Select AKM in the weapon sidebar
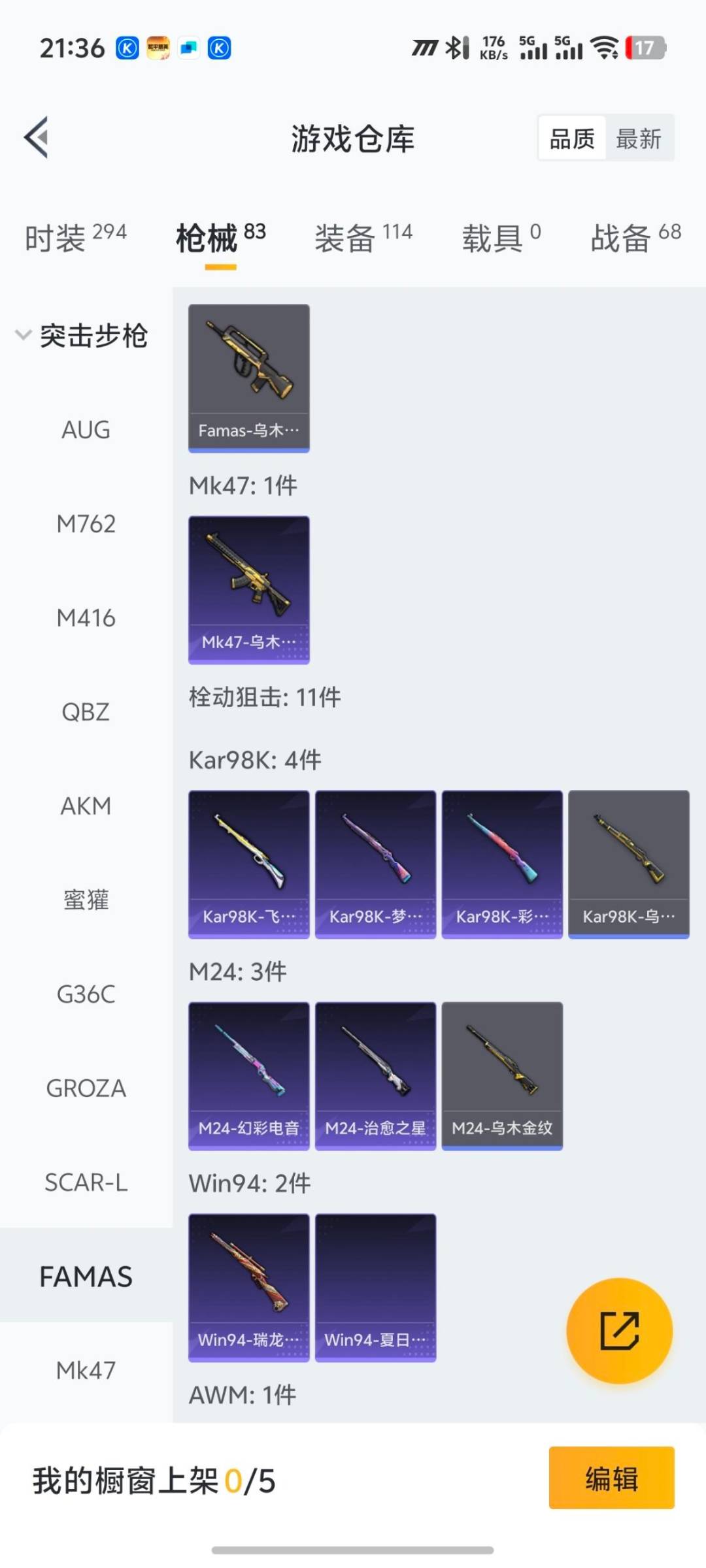Screen dimensions: 706x1568 tap(86, 806)
